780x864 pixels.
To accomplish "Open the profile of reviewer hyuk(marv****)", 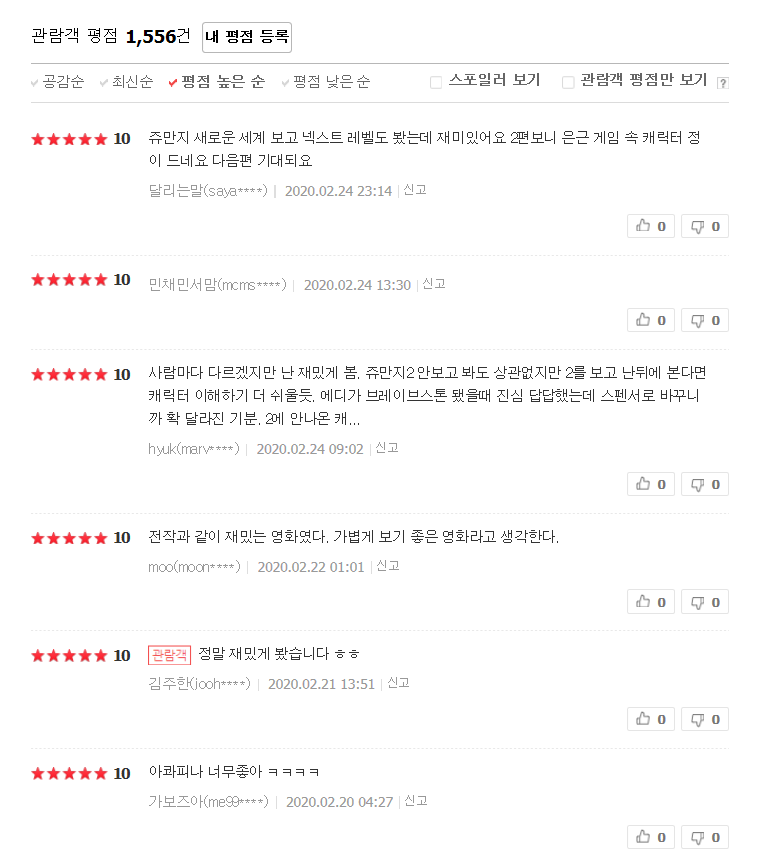I will [194, 449].
